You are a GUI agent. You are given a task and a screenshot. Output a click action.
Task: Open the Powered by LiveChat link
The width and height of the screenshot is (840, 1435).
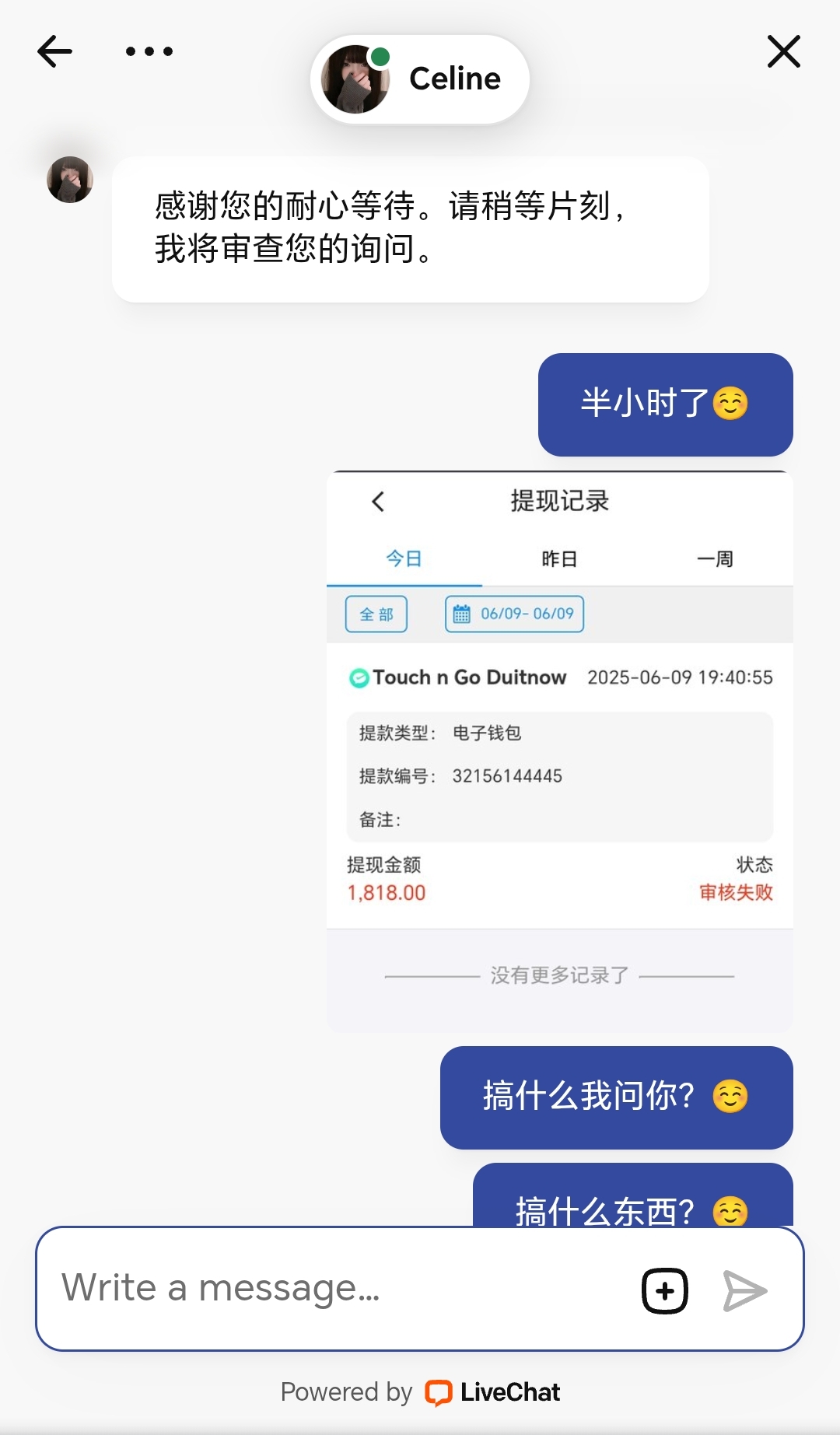420,1392
